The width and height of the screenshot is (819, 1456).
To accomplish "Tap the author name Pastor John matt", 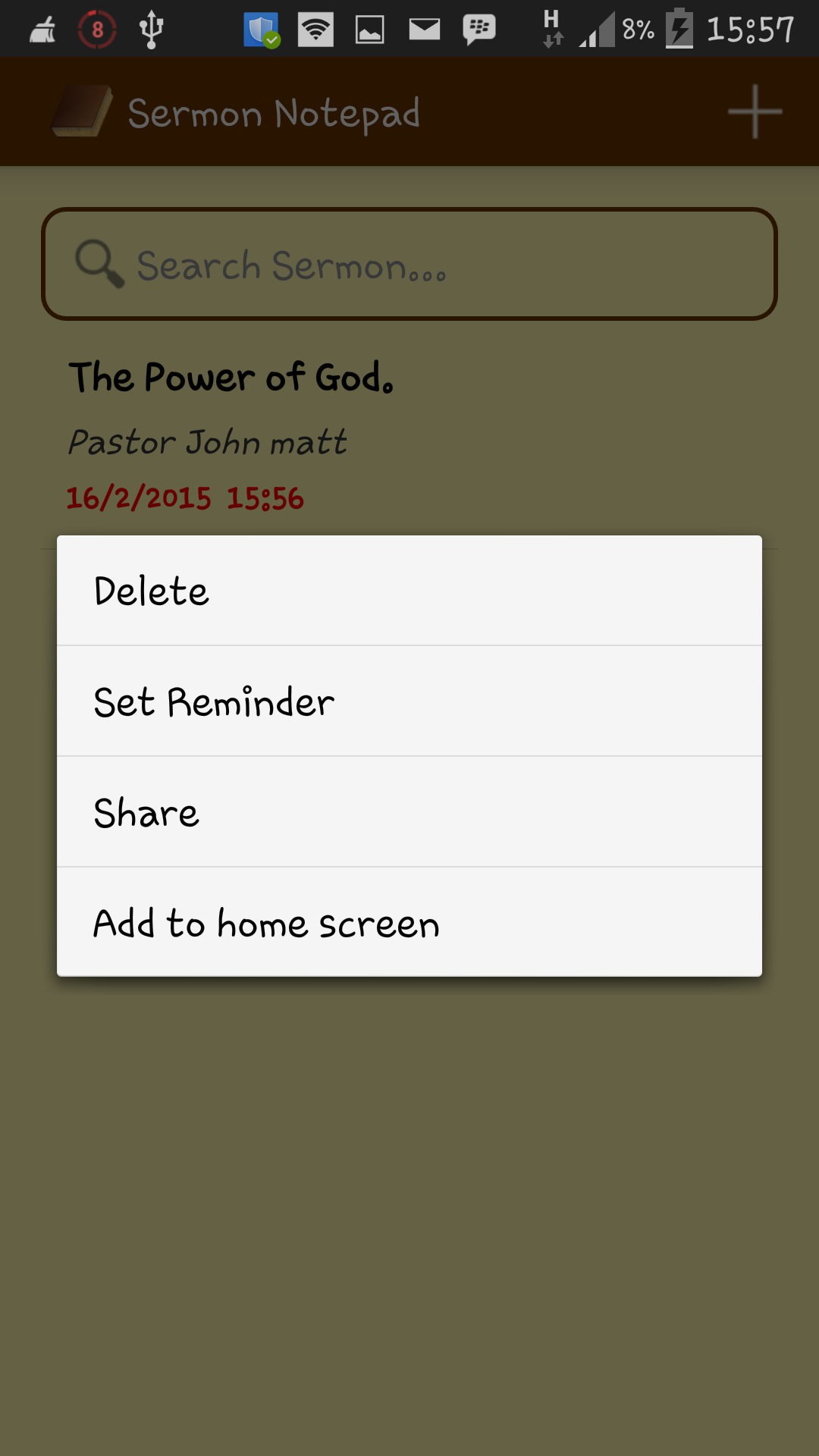I will [208, 441].
